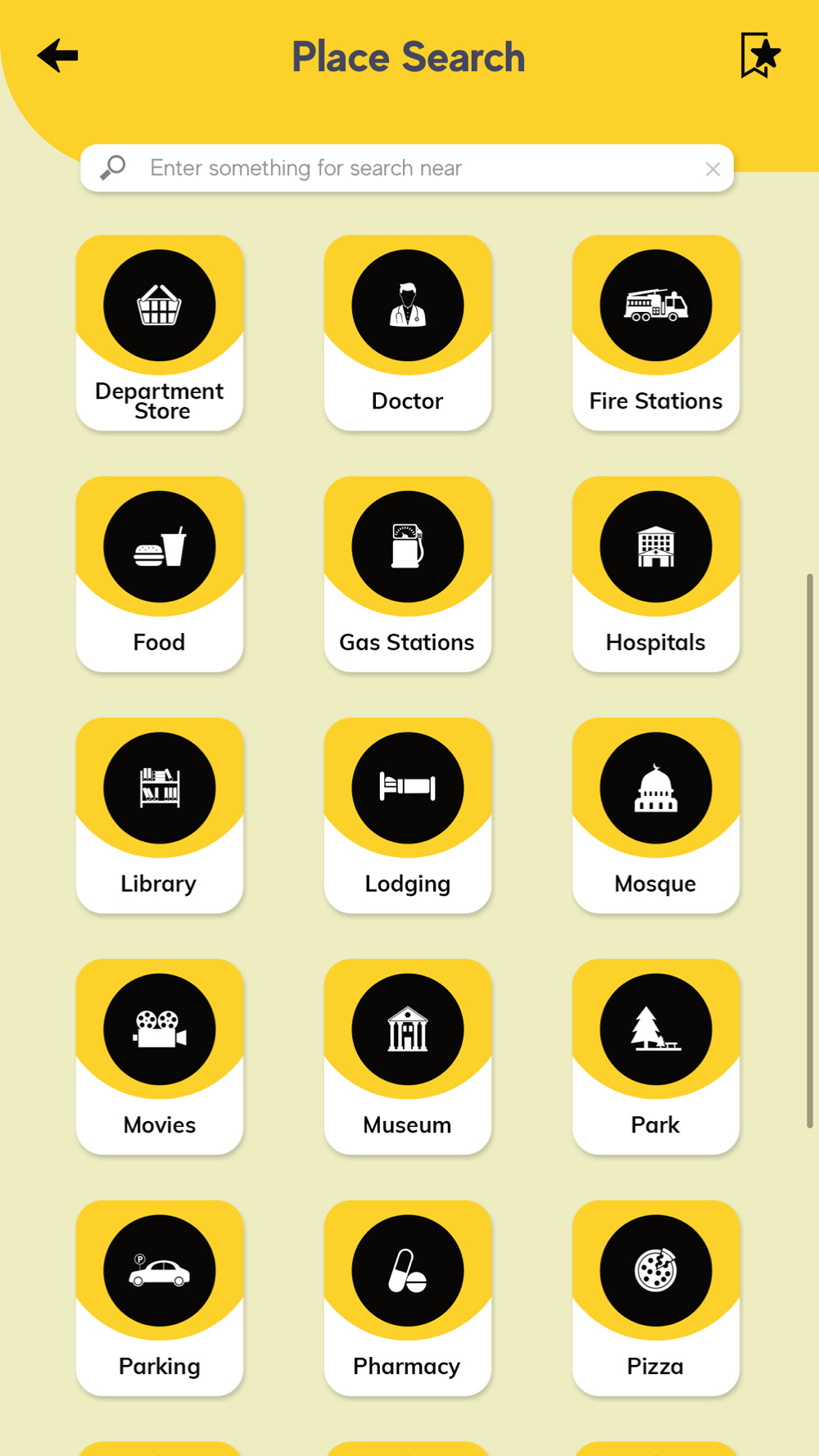Choose the Library category
Image resolution: width=819 pixels, height=1456 pixels.
coord(160,816)
